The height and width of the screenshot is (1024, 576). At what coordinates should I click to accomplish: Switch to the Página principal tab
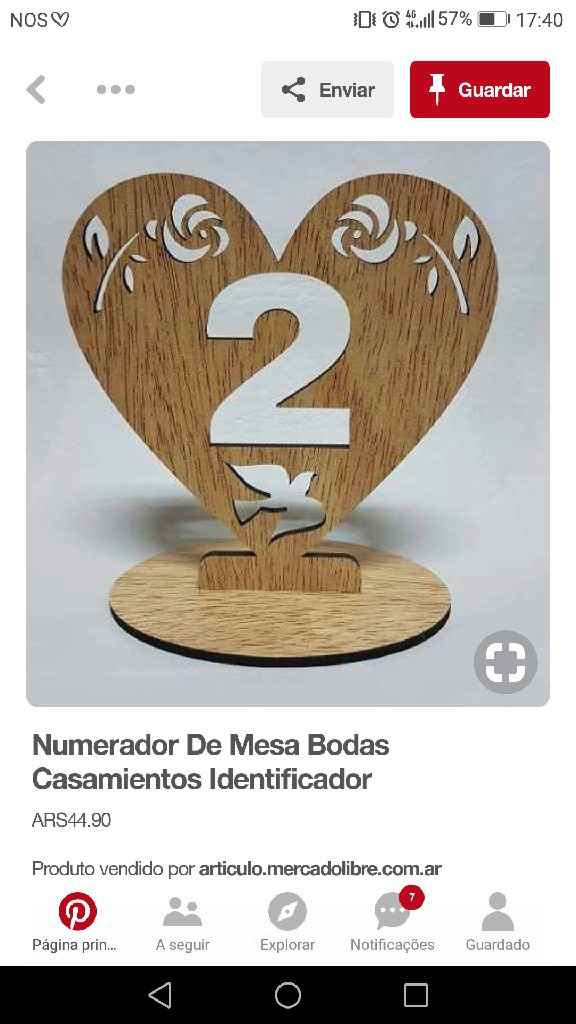point(77,922)
